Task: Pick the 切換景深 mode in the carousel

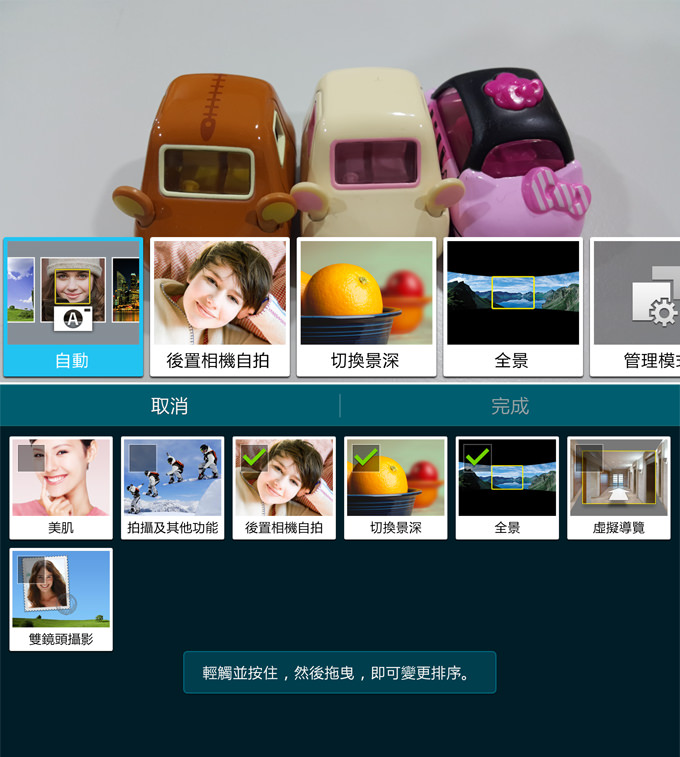Action: [365, 306]
